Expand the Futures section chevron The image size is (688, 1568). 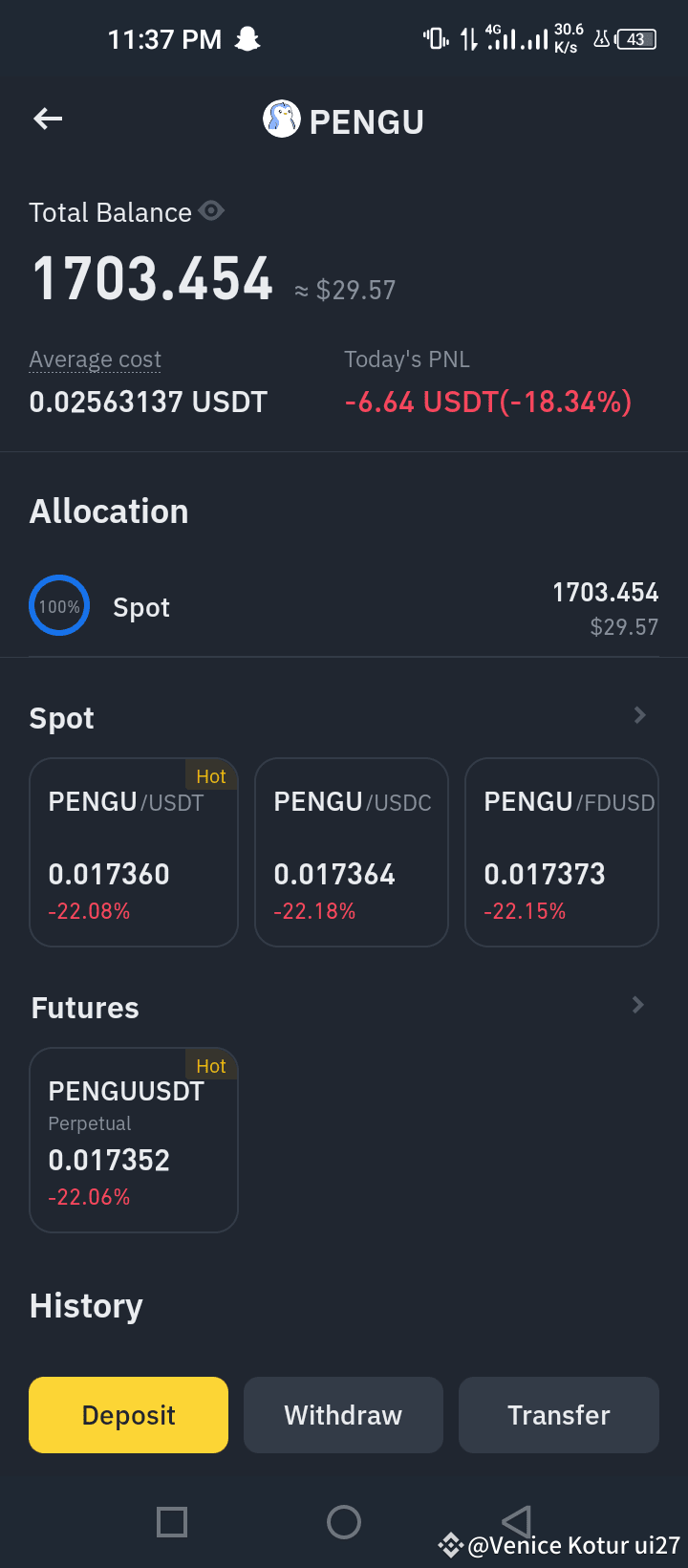(x=637, y=1004)
